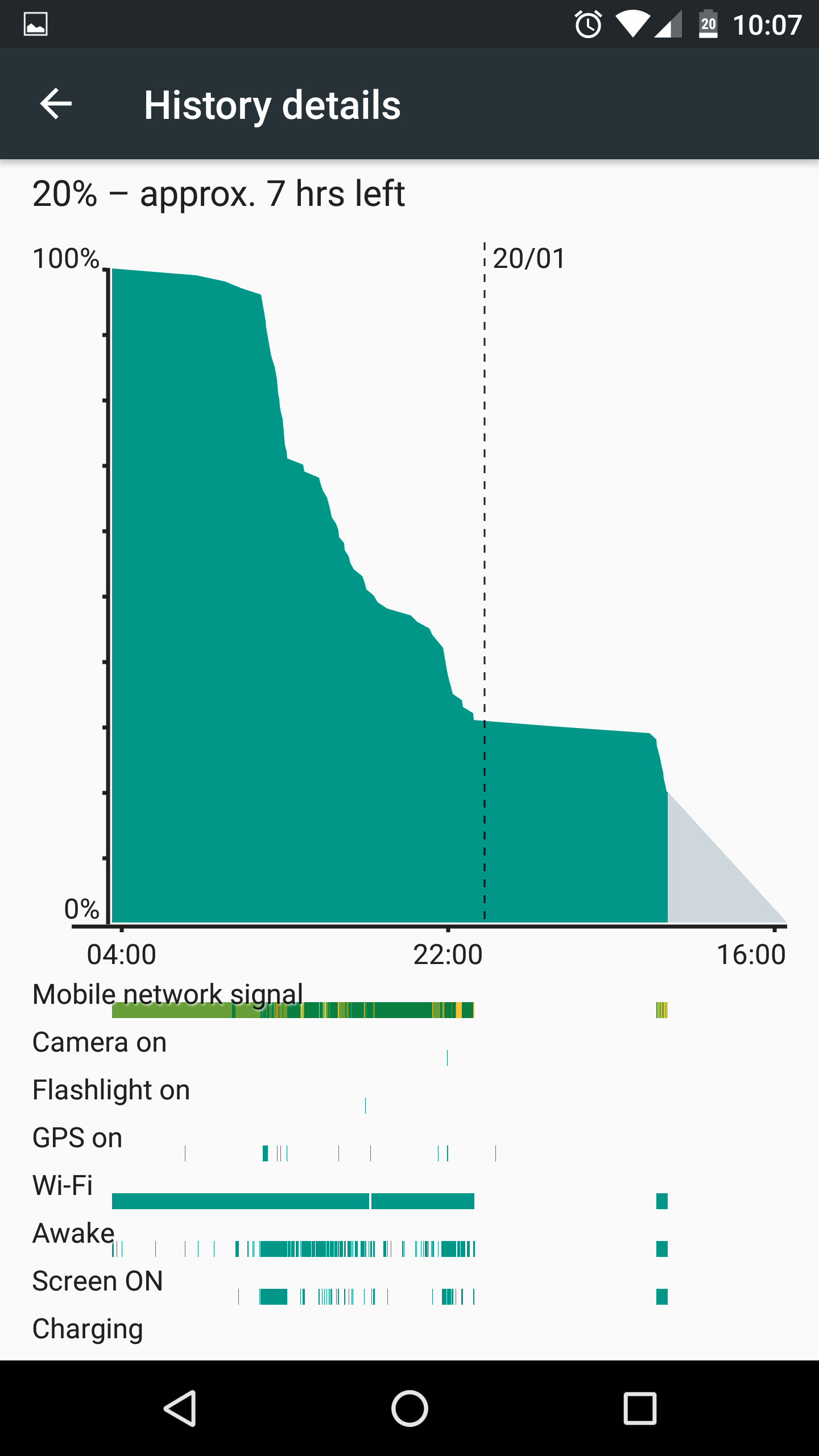Open the recent apps overview
The height and width of the screenshot is (1456, 819).
640,1408
